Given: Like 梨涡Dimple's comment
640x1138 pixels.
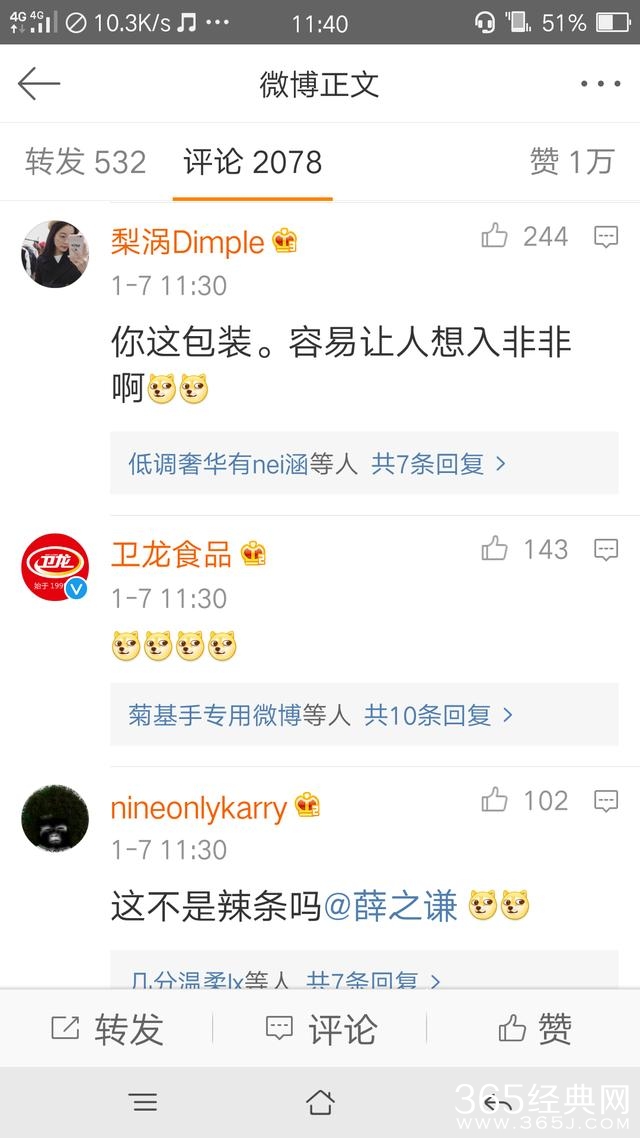Looking at the screenshot, I should click(x=495, y=237).
